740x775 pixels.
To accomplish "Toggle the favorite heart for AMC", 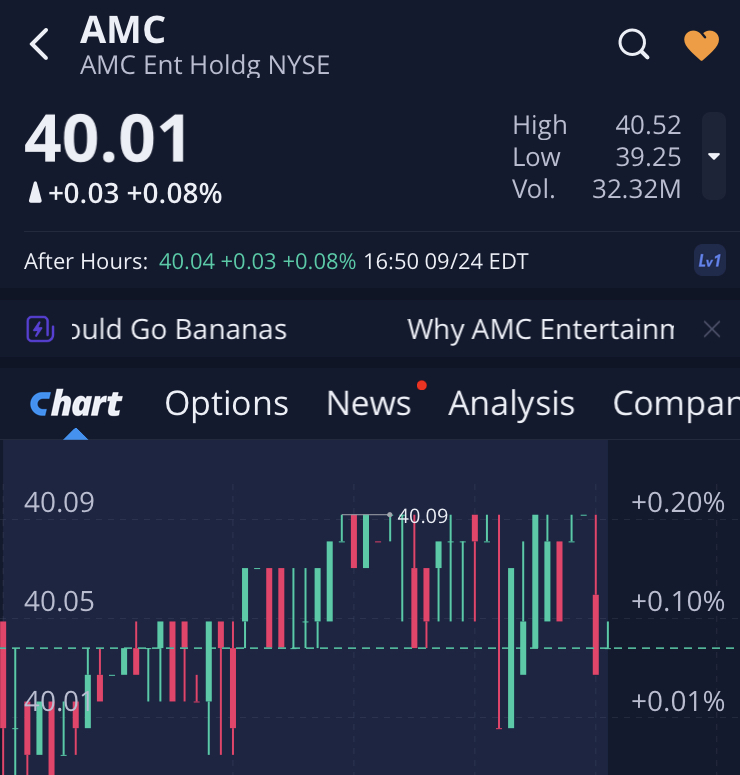I will point(701,45).
